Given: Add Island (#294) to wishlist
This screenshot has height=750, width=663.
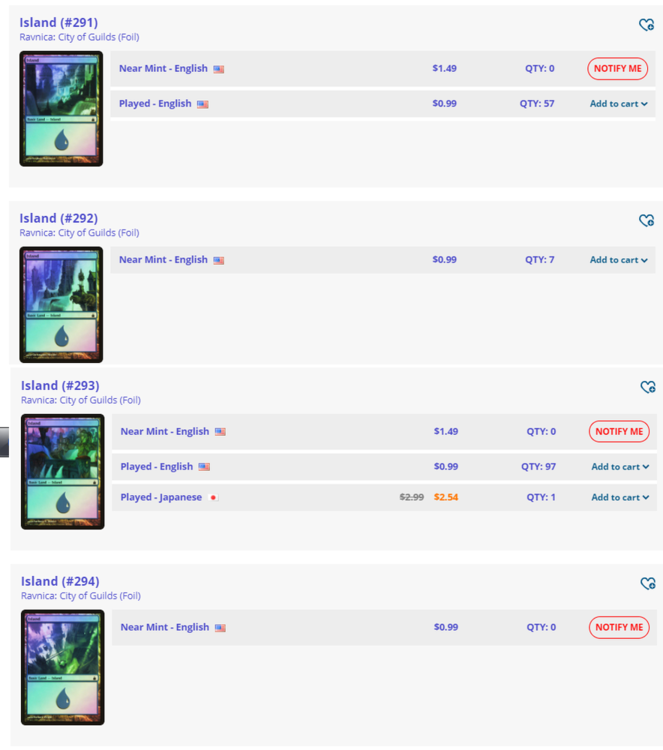Looking at the screenshot, I should click(x=647, y=583).
